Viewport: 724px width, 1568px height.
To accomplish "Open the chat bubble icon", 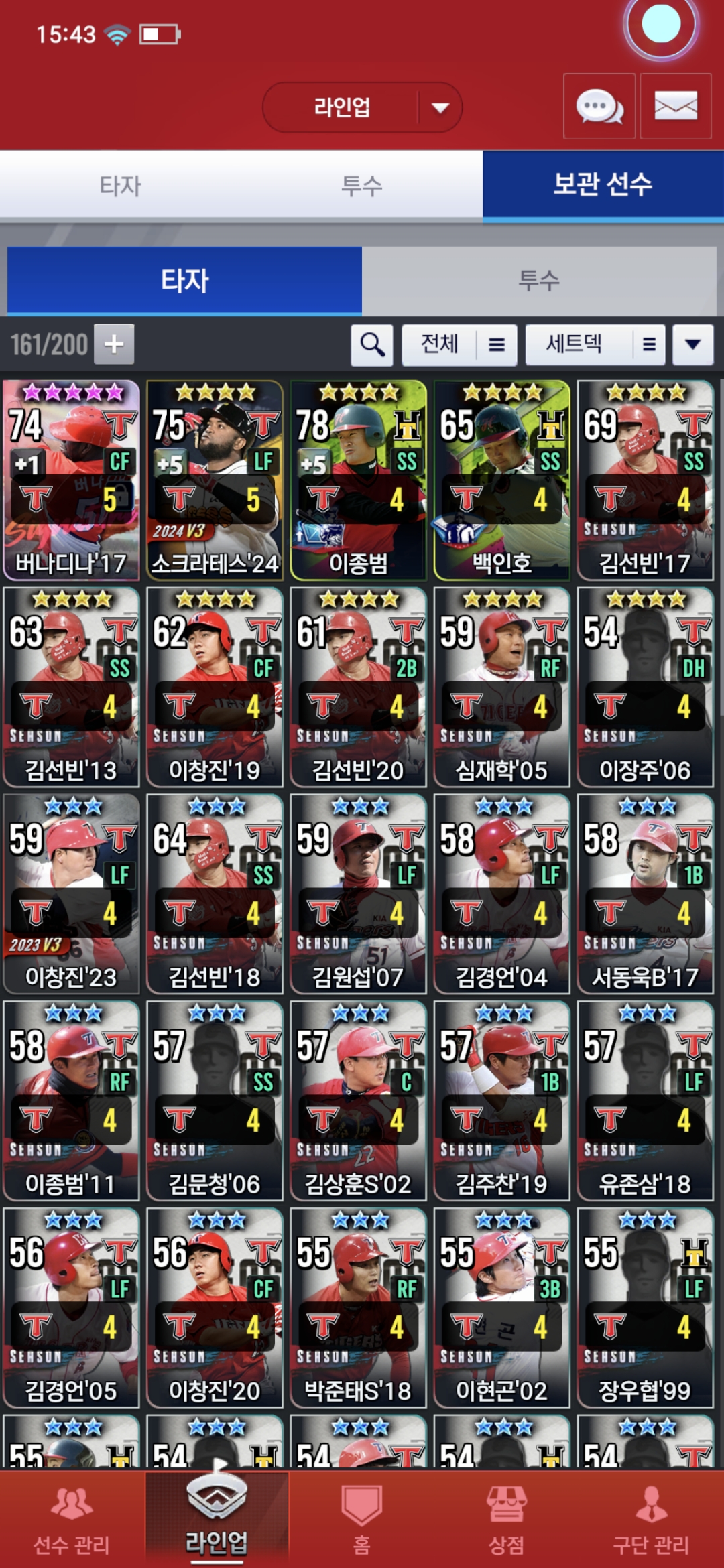I will (599, 107).
